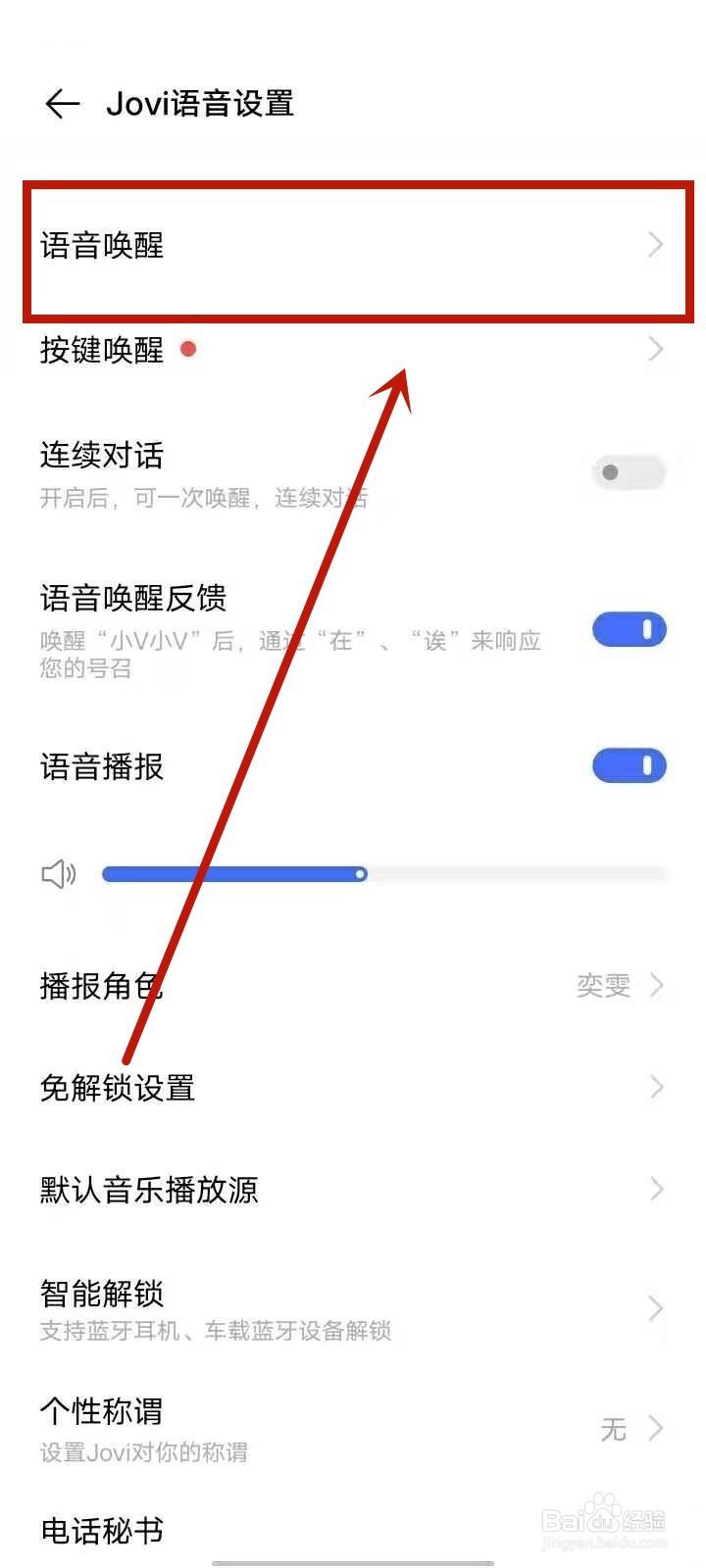Open the 默认音乐播放源 chooser
This screenshot has height=1568, width=706.
coord(353,1190)
